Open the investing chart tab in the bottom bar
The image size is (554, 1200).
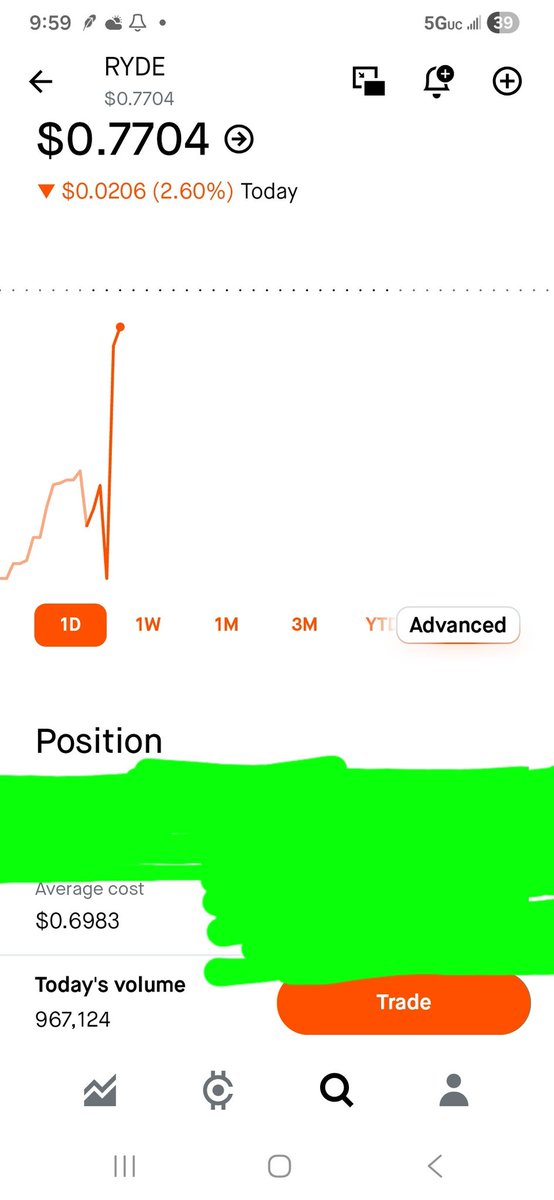click(x=100, y=1090)
